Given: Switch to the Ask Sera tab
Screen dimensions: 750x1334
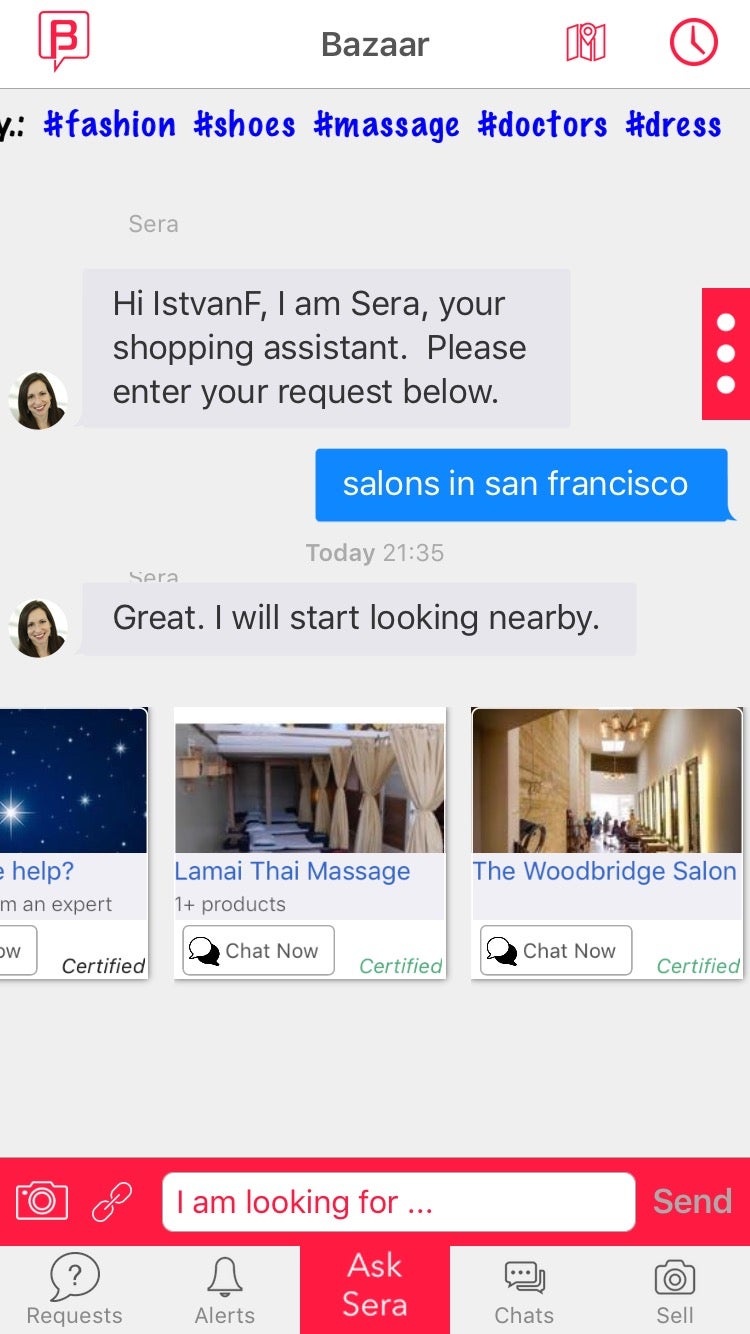Looking at the screenshot, I should tap(375, 1289).
